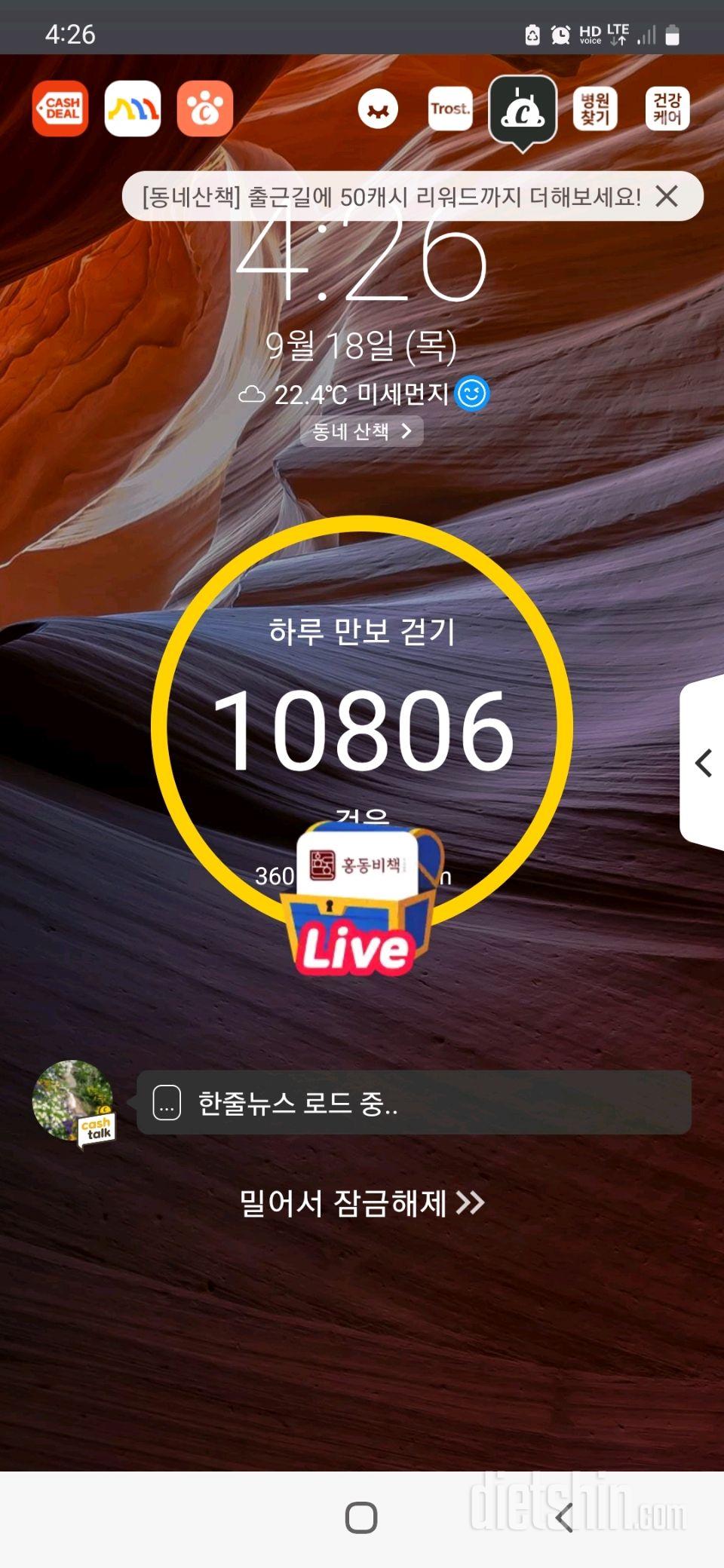Open the Trost shortcut
Screen dimensions: 724x1568
tap(450, 109)
